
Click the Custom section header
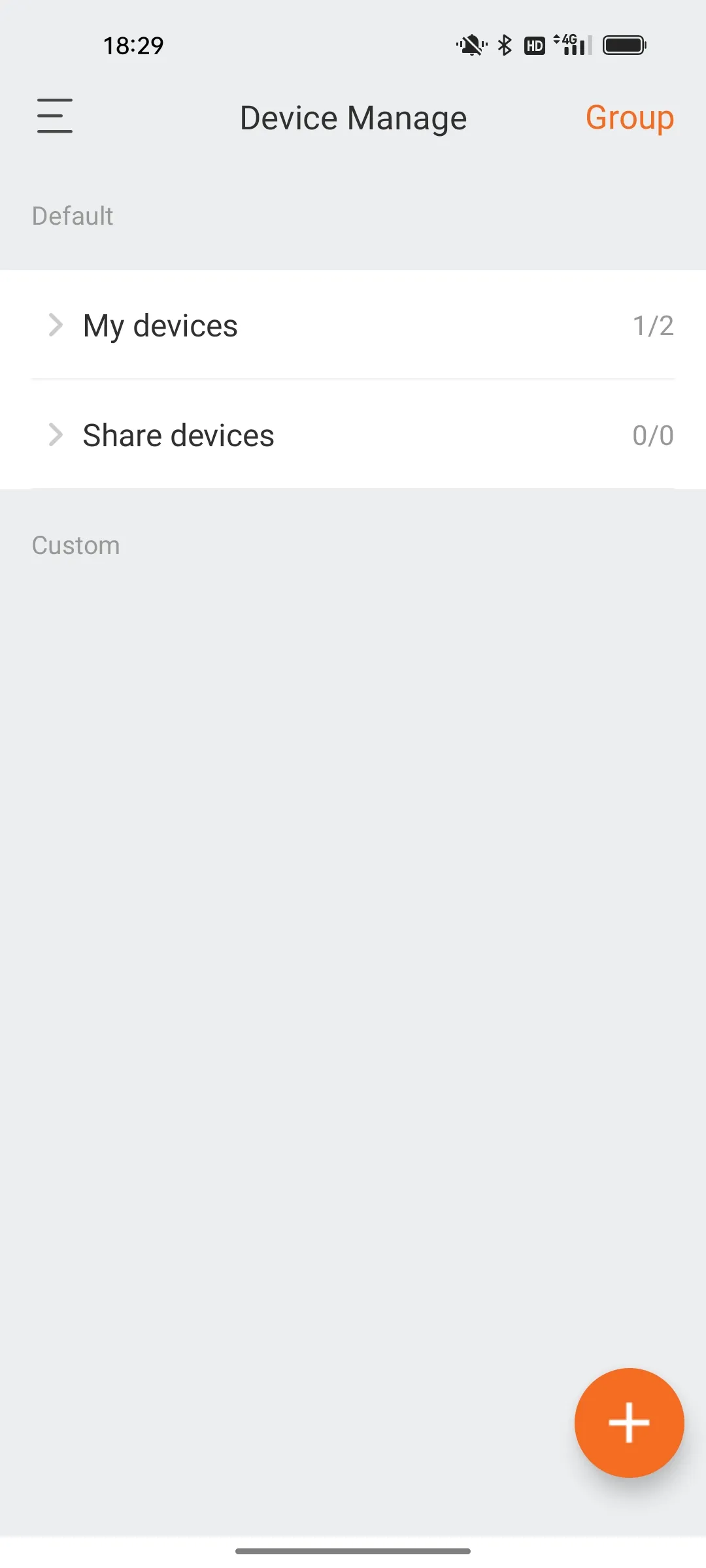click(x=75, y=545)
